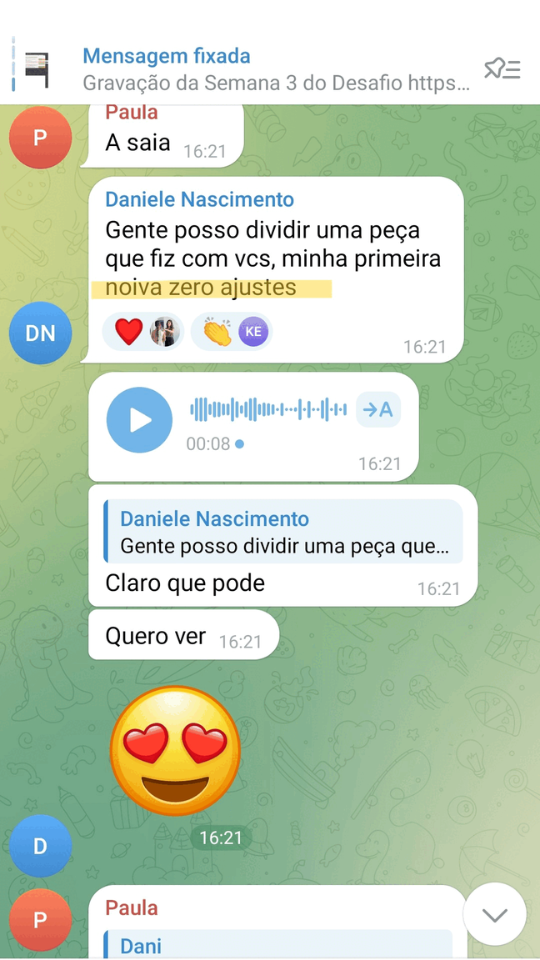Seek within the voice message waveform
This screenshot has height=960, width=540.
coord(268,410)
